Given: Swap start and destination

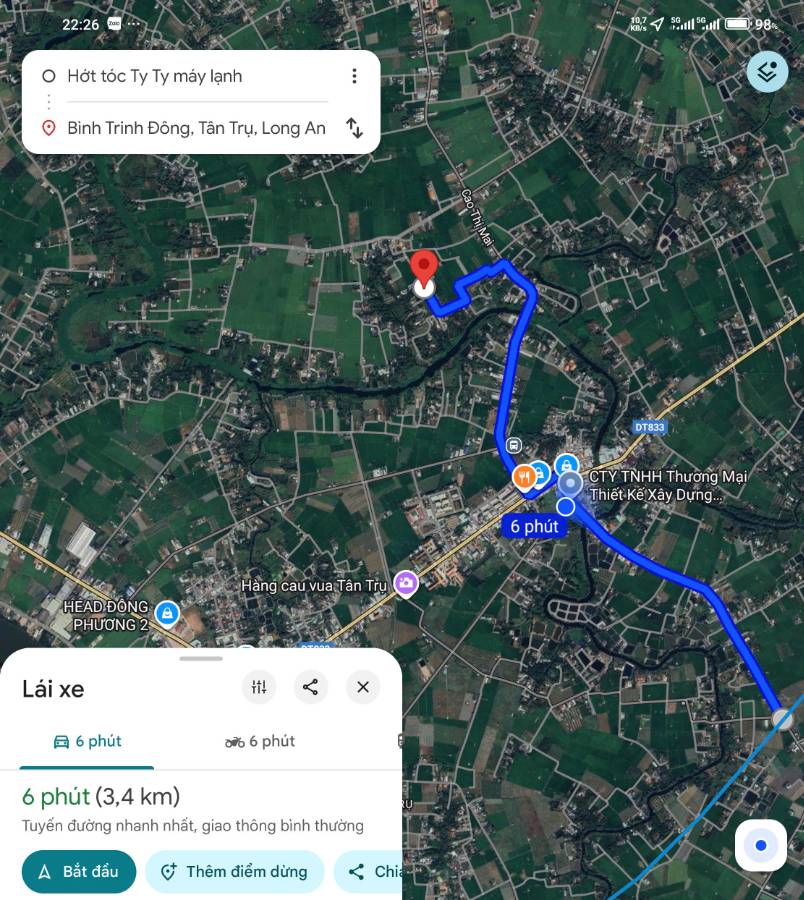Looking at the screenshot, I should (354, 128).
